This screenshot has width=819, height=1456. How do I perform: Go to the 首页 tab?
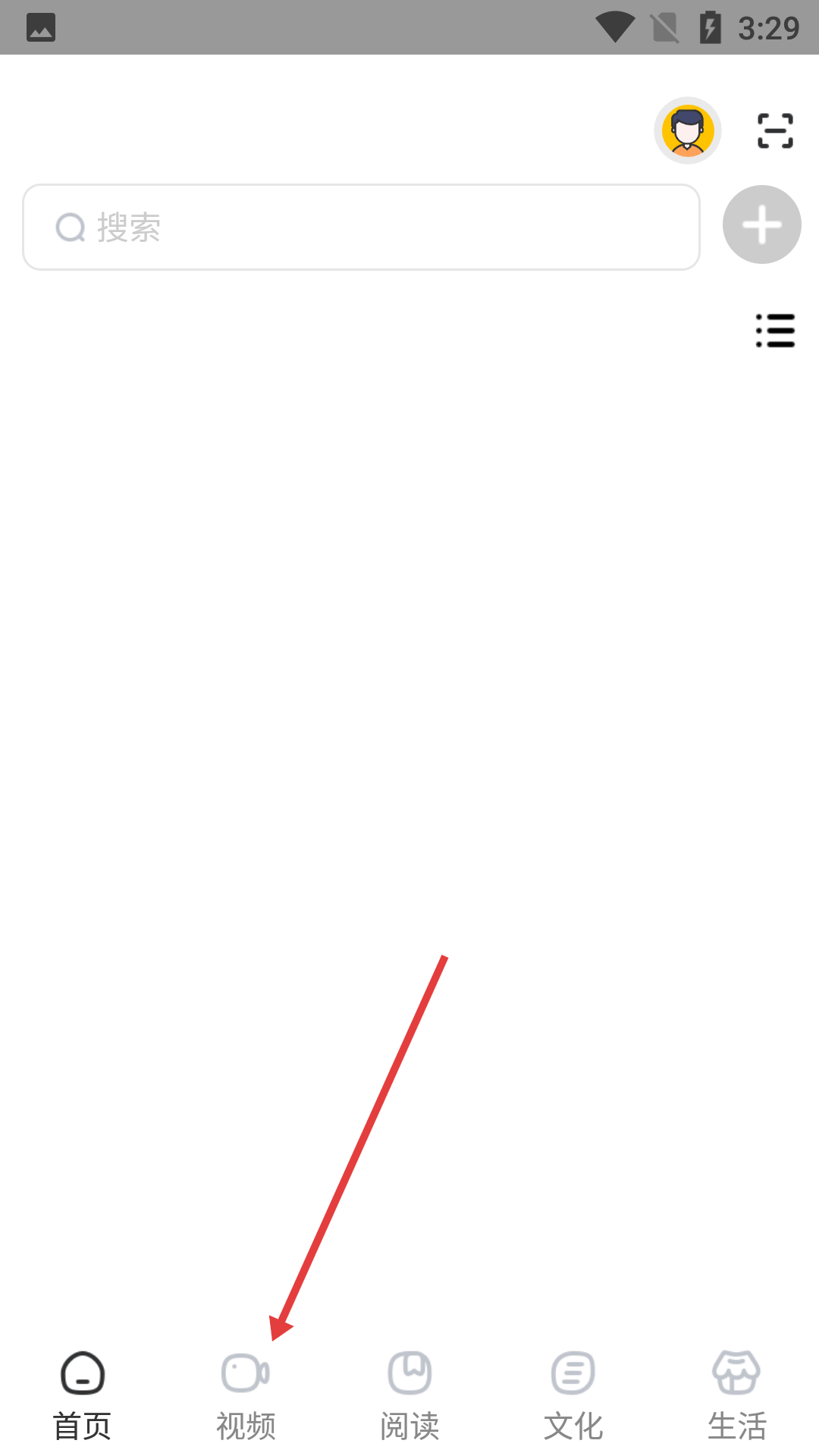(82, 1395)
